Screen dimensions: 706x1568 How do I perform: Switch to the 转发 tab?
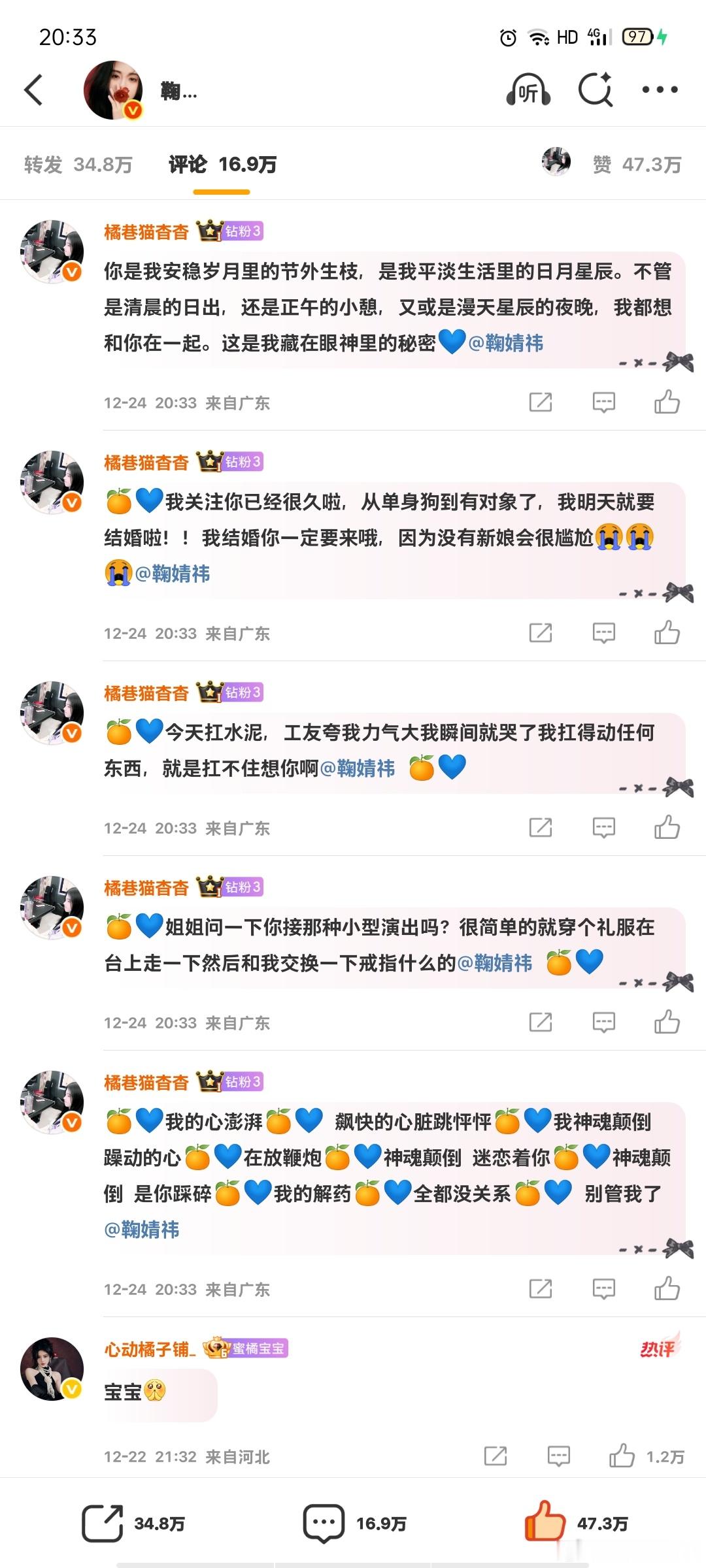click(x=78, y=165)
